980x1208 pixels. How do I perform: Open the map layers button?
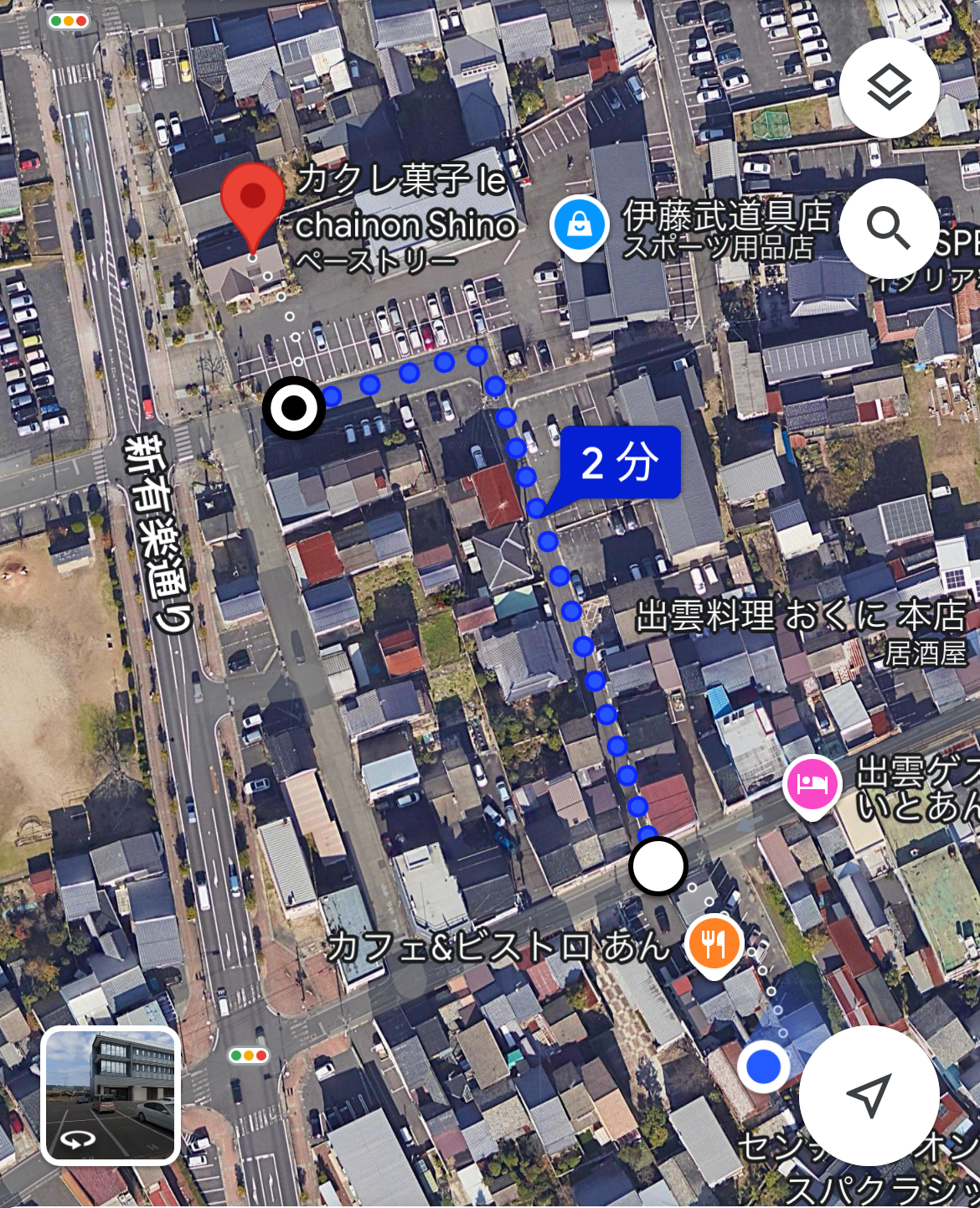[x=889, y=88]
